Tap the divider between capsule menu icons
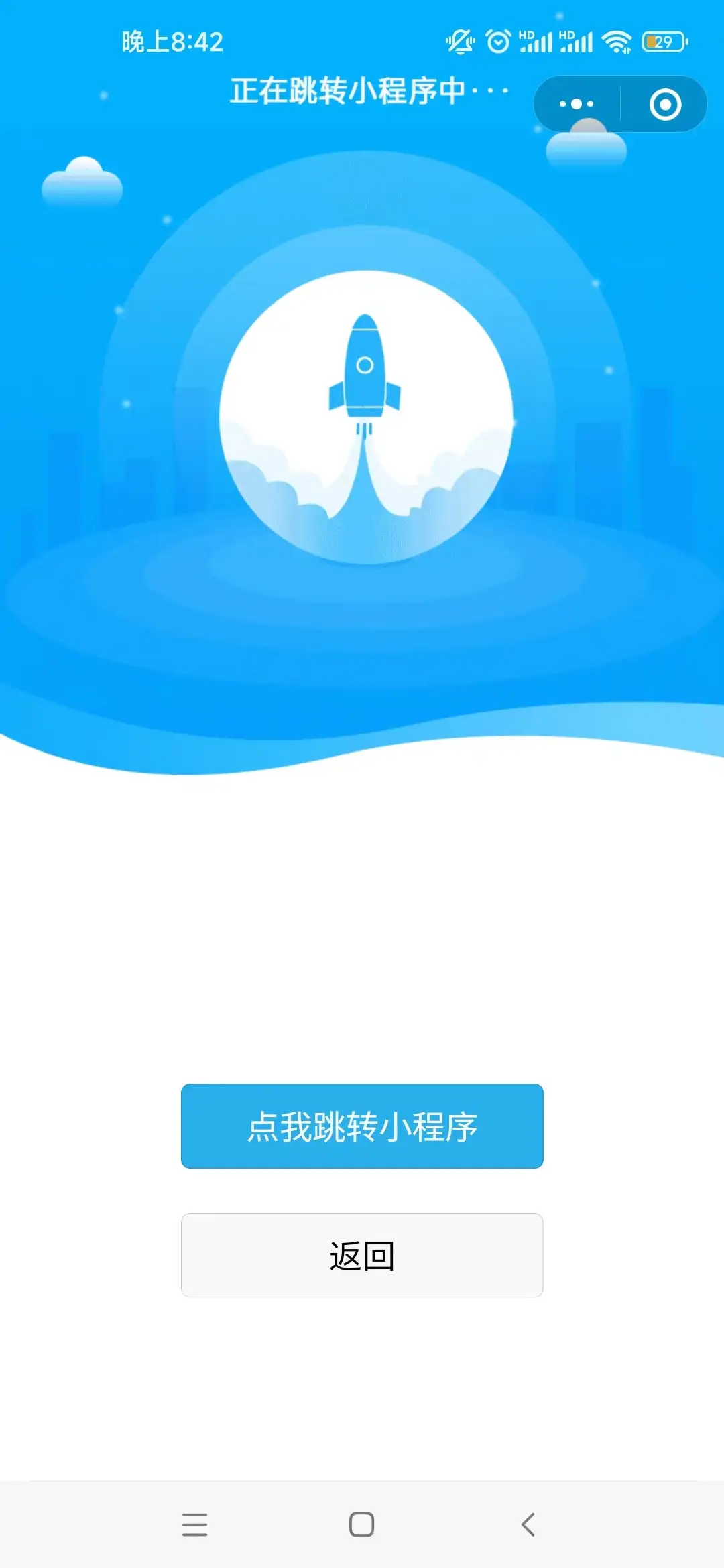The height and width of the screenshot is (1568, 724). click(x=620, y=103)
